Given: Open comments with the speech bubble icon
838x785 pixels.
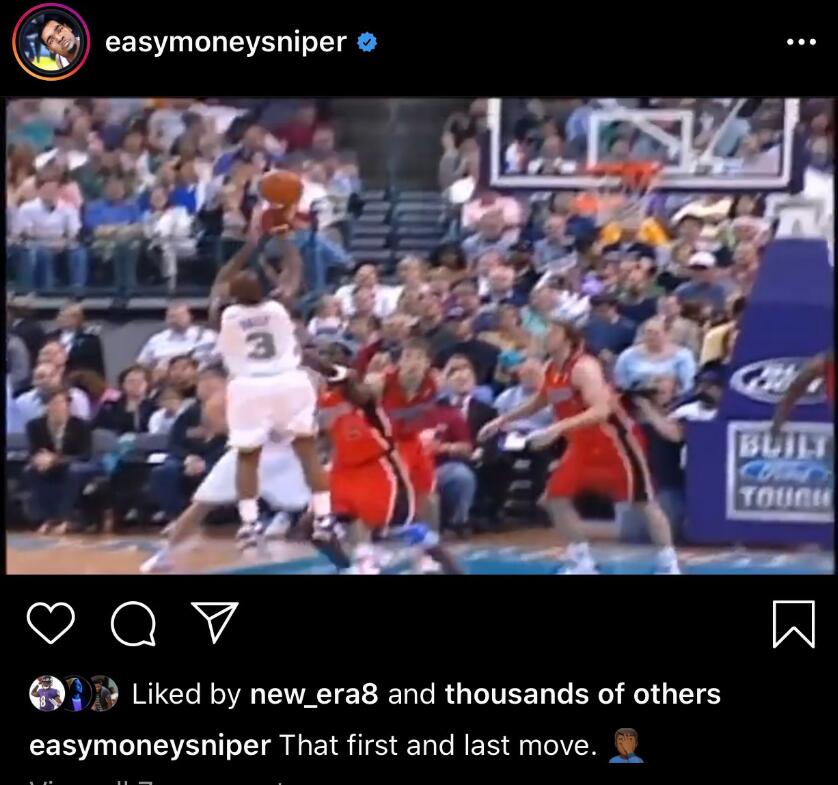Looking at the screenshot, I should pyautogui.click(x=133, y=624).
